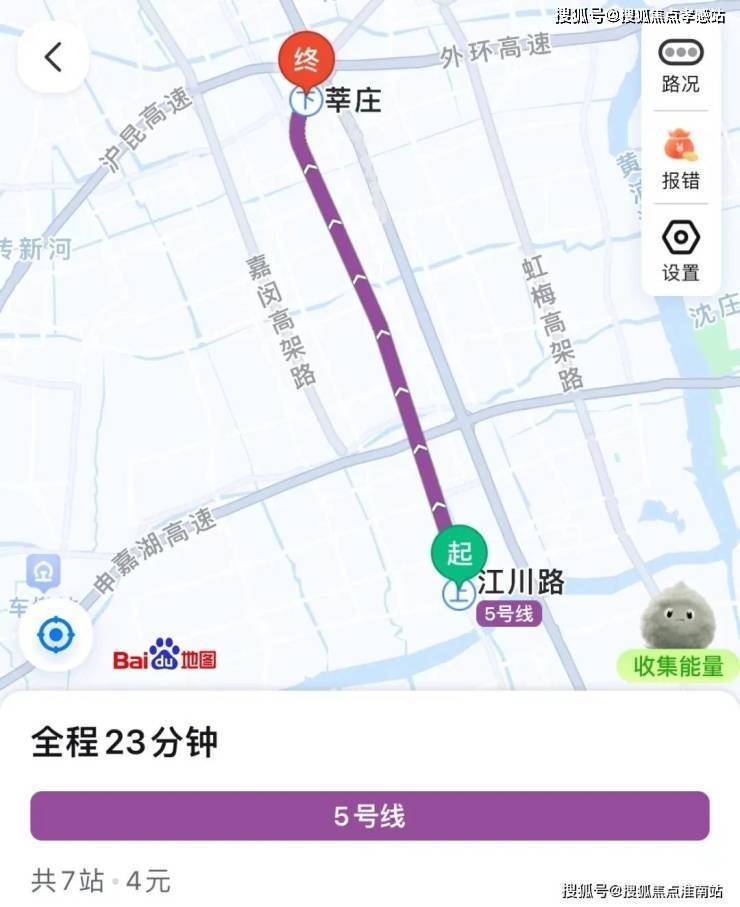Select the 江川路 start station marker

click(459, 554)
